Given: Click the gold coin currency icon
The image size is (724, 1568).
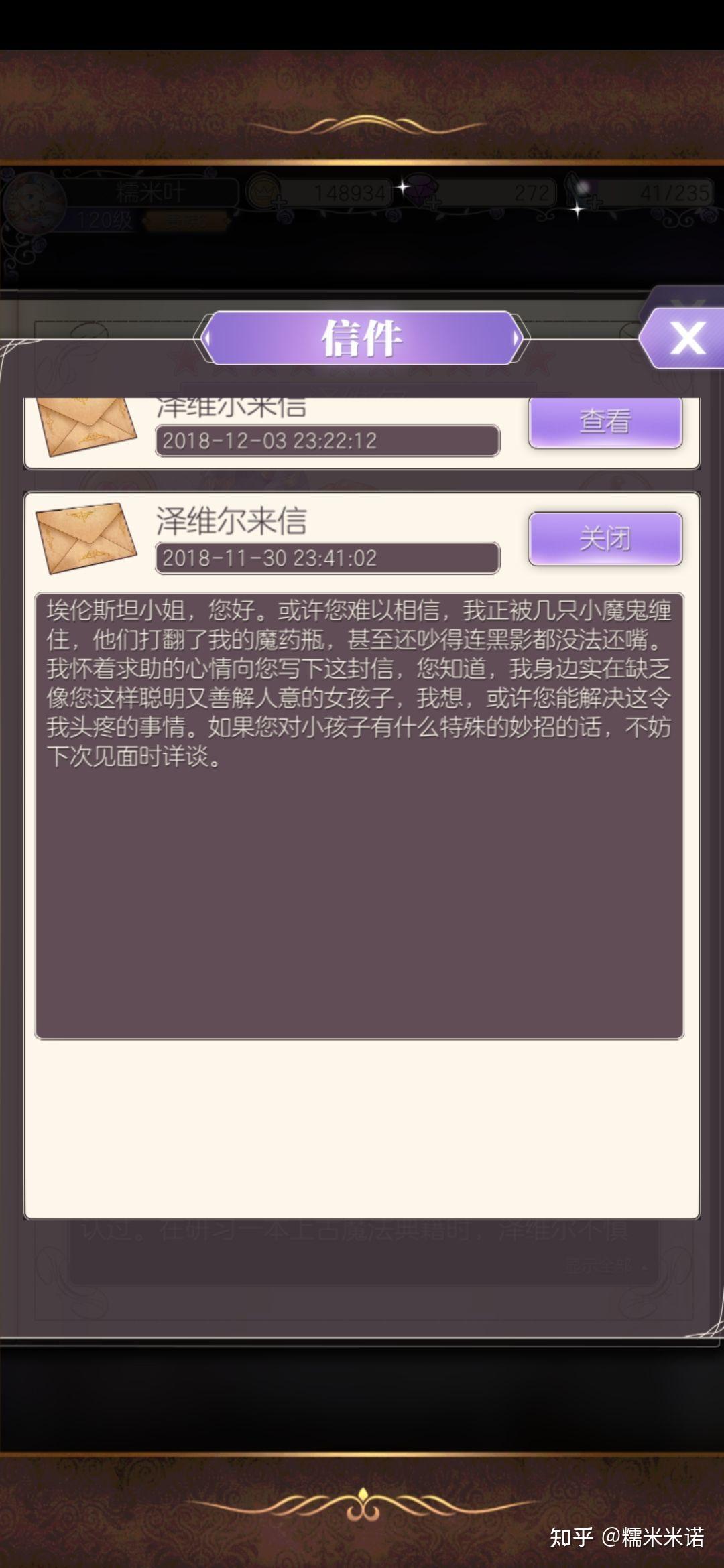Looking at the screenshot, I should point(264,193).
